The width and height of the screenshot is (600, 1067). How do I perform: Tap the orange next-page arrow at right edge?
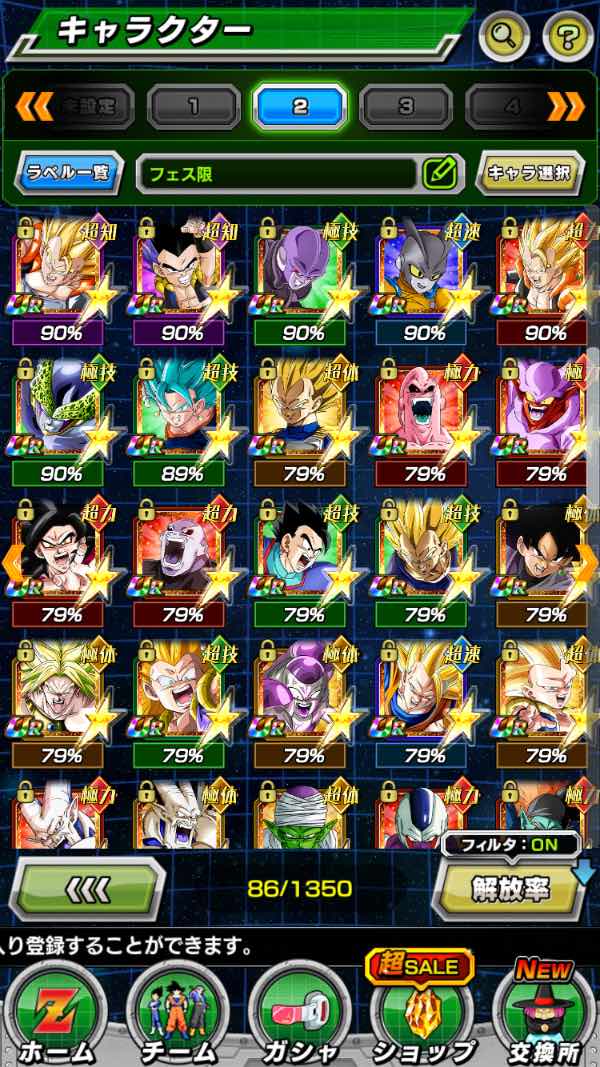[590, 563]
